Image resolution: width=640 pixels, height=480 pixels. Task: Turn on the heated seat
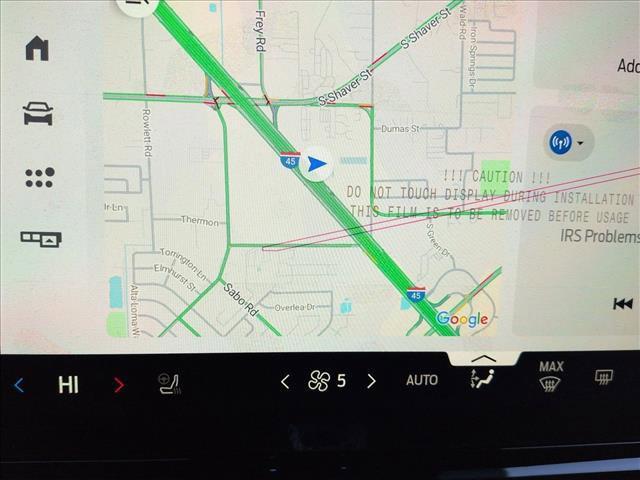168,382
